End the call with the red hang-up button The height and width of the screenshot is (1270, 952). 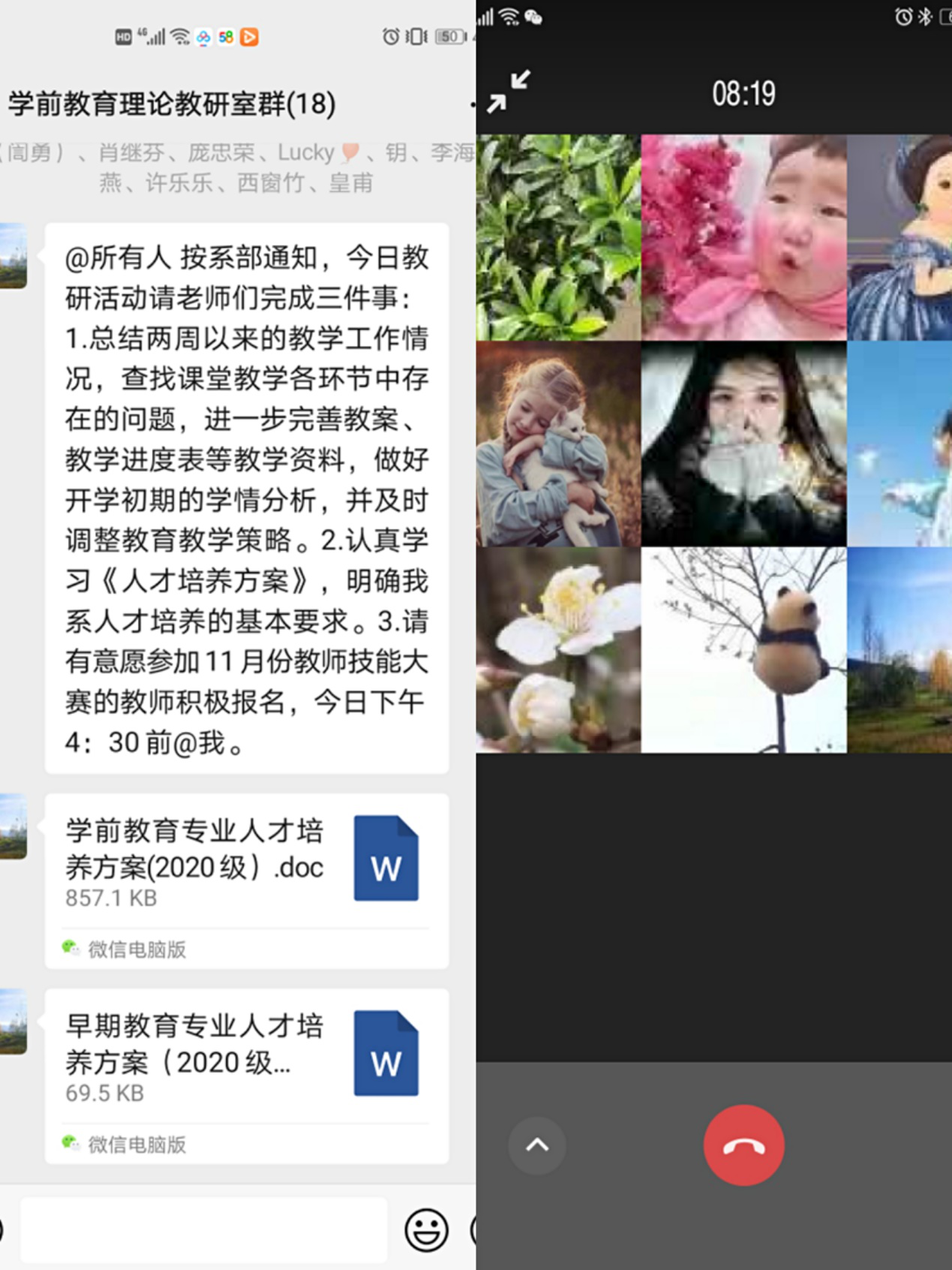click(x=743, y=1145)
